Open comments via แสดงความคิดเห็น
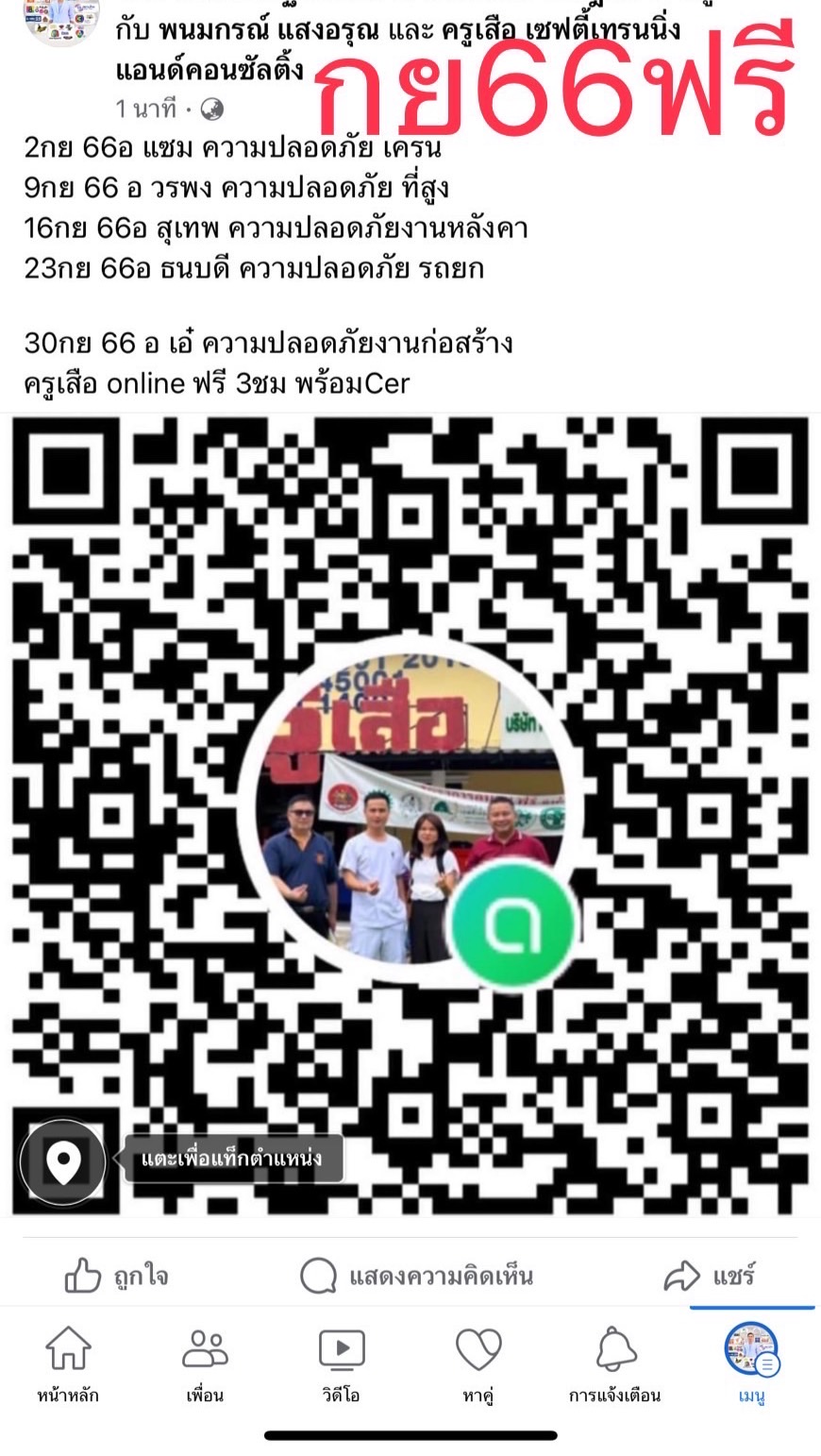821x1456 pixels. [x=416, y=1277]
